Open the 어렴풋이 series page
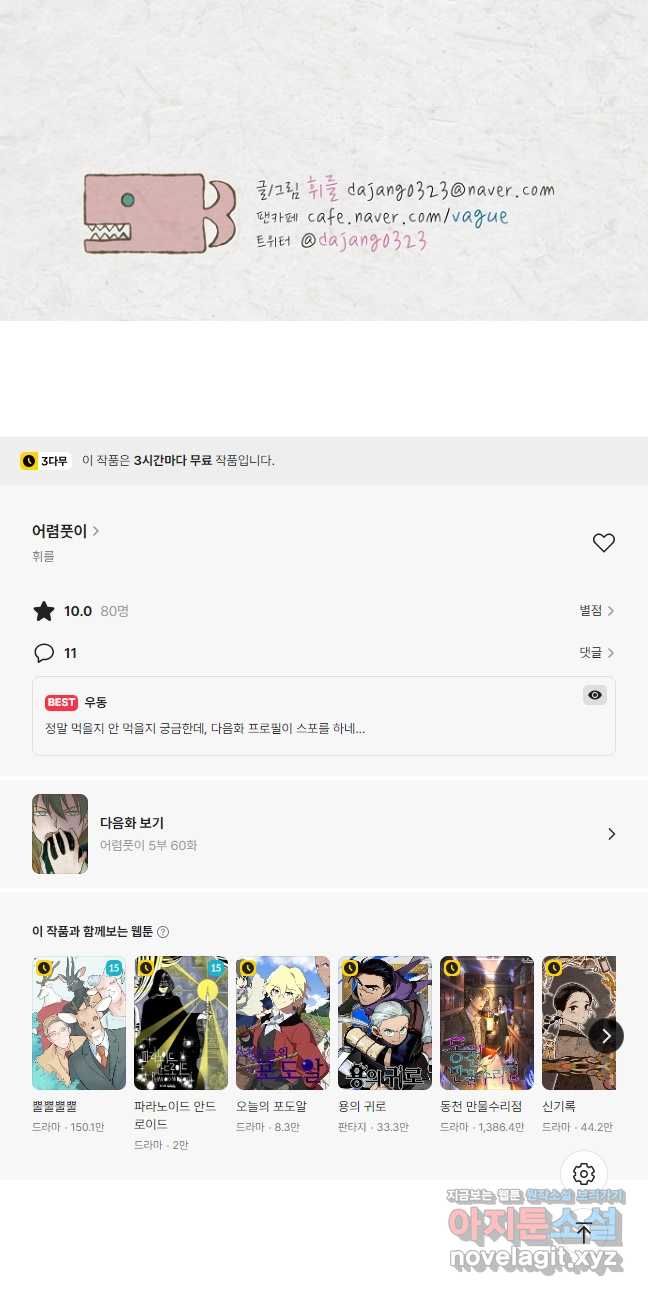The height and width of the screenshot is (1296, 648). click(x=65, y=531)
